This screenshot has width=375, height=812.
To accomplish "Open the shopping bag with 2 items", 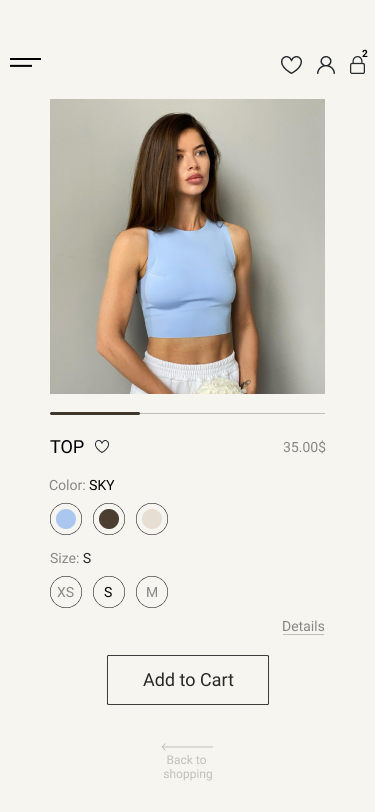I will point(358,63).
